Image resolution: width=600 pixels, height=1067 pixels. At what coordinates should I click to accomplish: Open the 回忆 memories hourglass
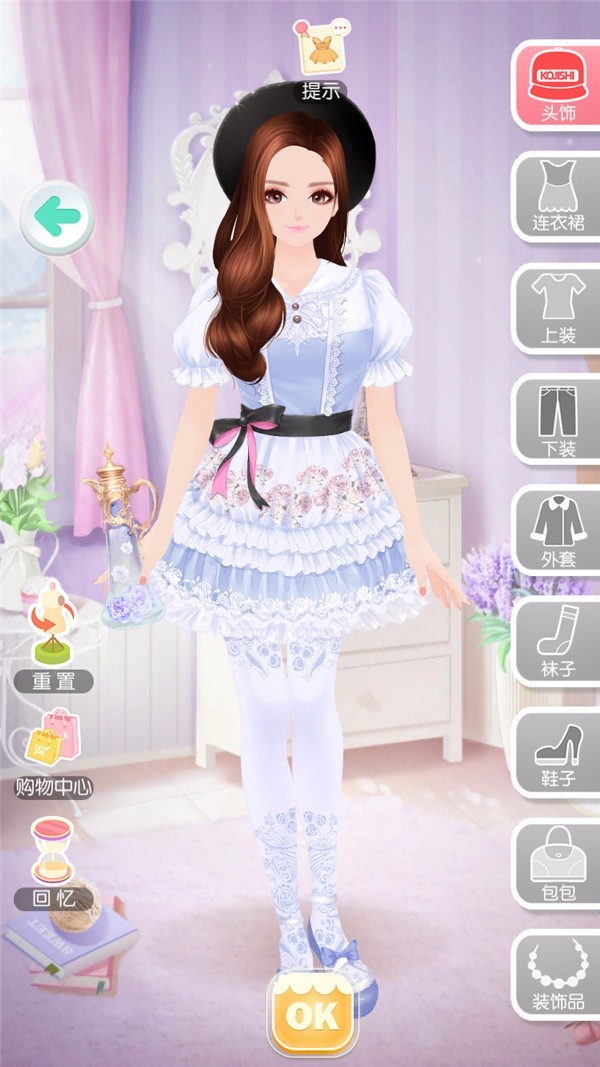click(x=54, y=863)
